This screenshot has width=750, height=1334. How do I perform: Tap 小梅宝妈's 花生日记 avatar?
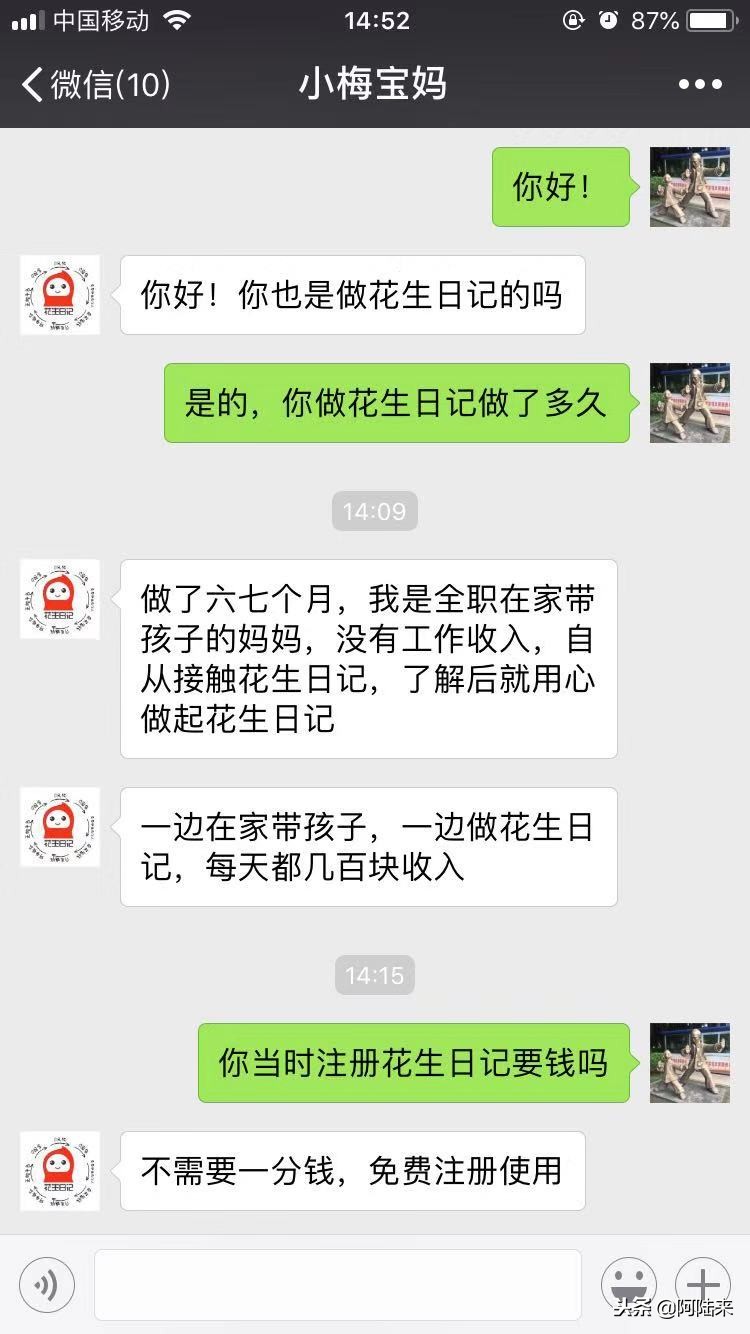[59, 295]
